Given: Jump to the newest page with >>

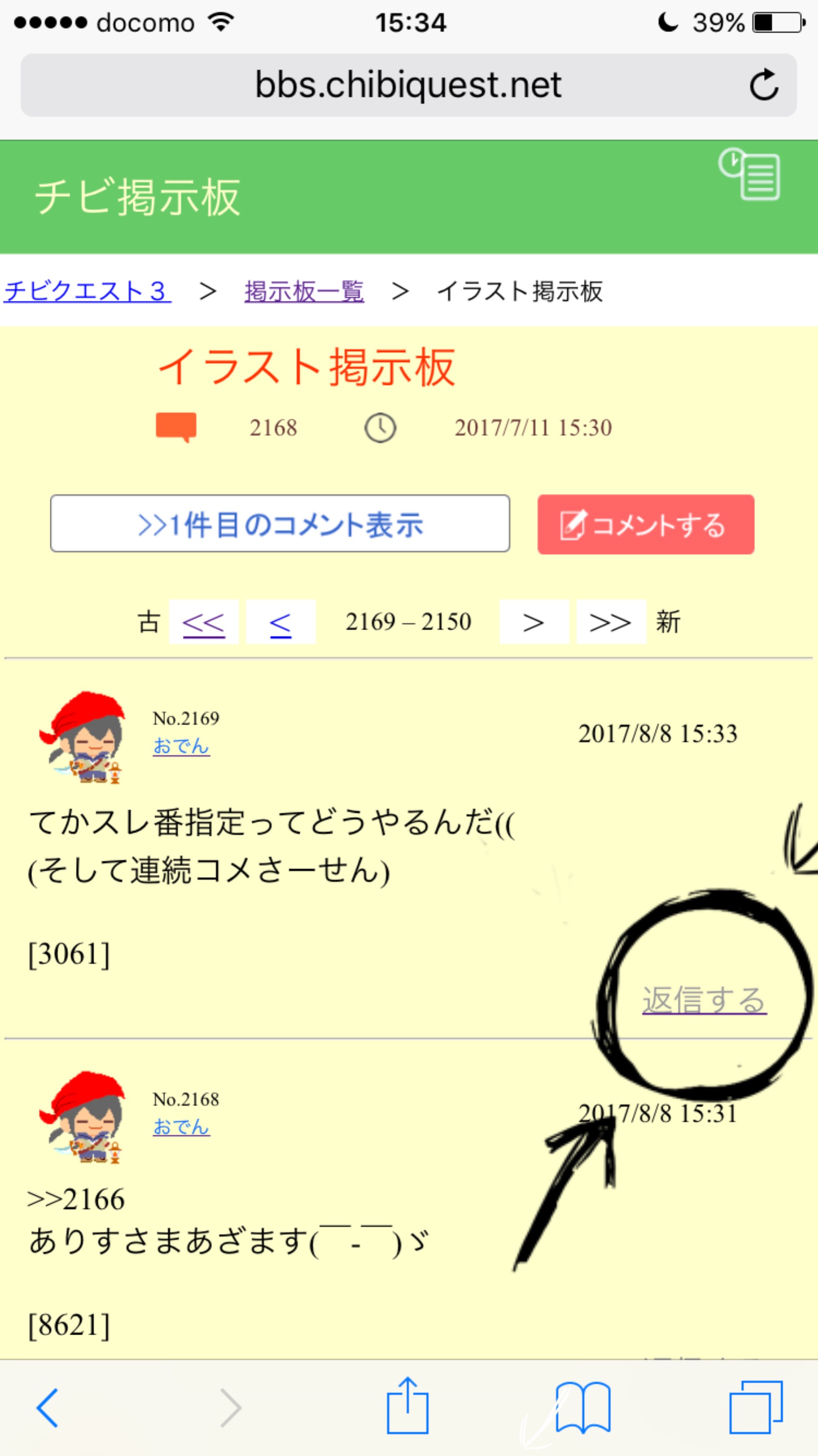Looking at the screenshot, I should coord(610,622).
